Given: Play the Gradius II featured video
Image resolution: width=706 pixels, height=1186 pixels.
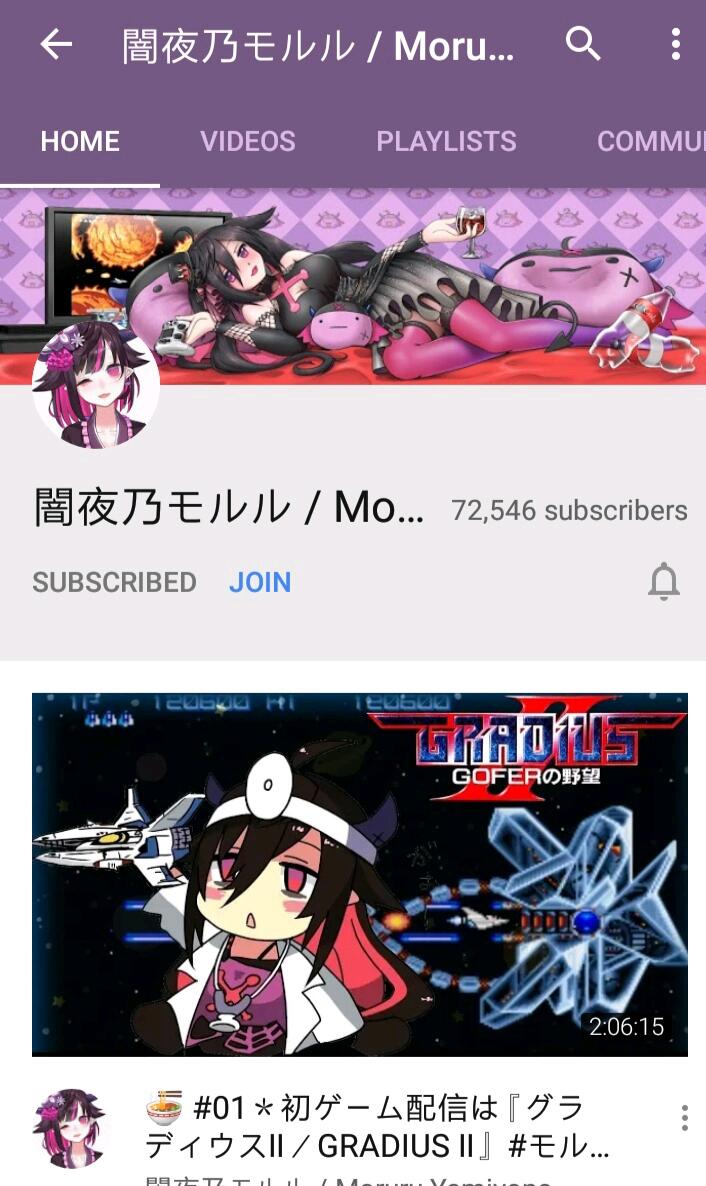Looking at the screenshot, I should (359, 874).
